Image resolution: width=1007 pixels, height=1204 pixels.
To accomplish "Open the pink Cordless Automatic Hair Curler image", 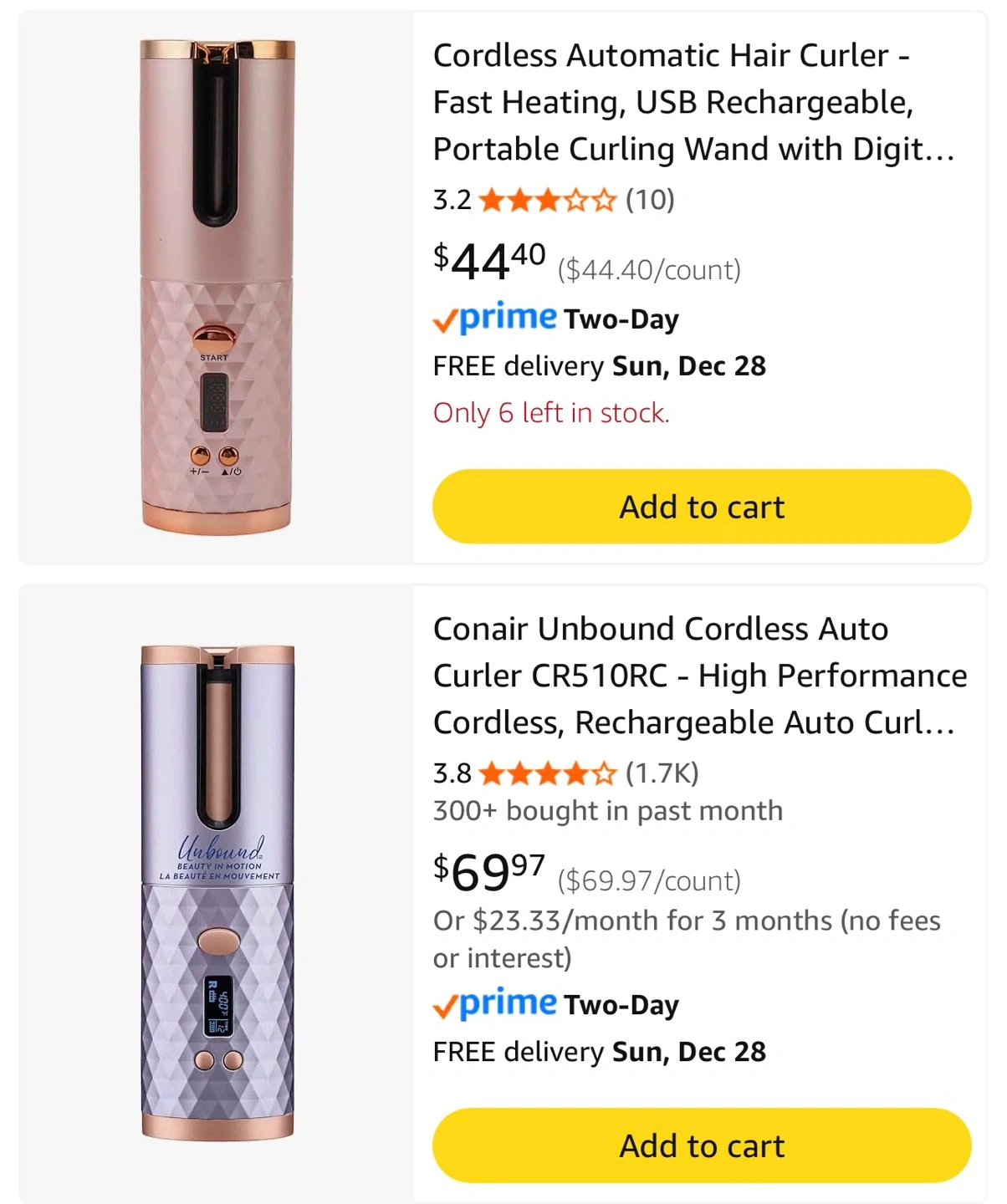I will click(217, 287).
